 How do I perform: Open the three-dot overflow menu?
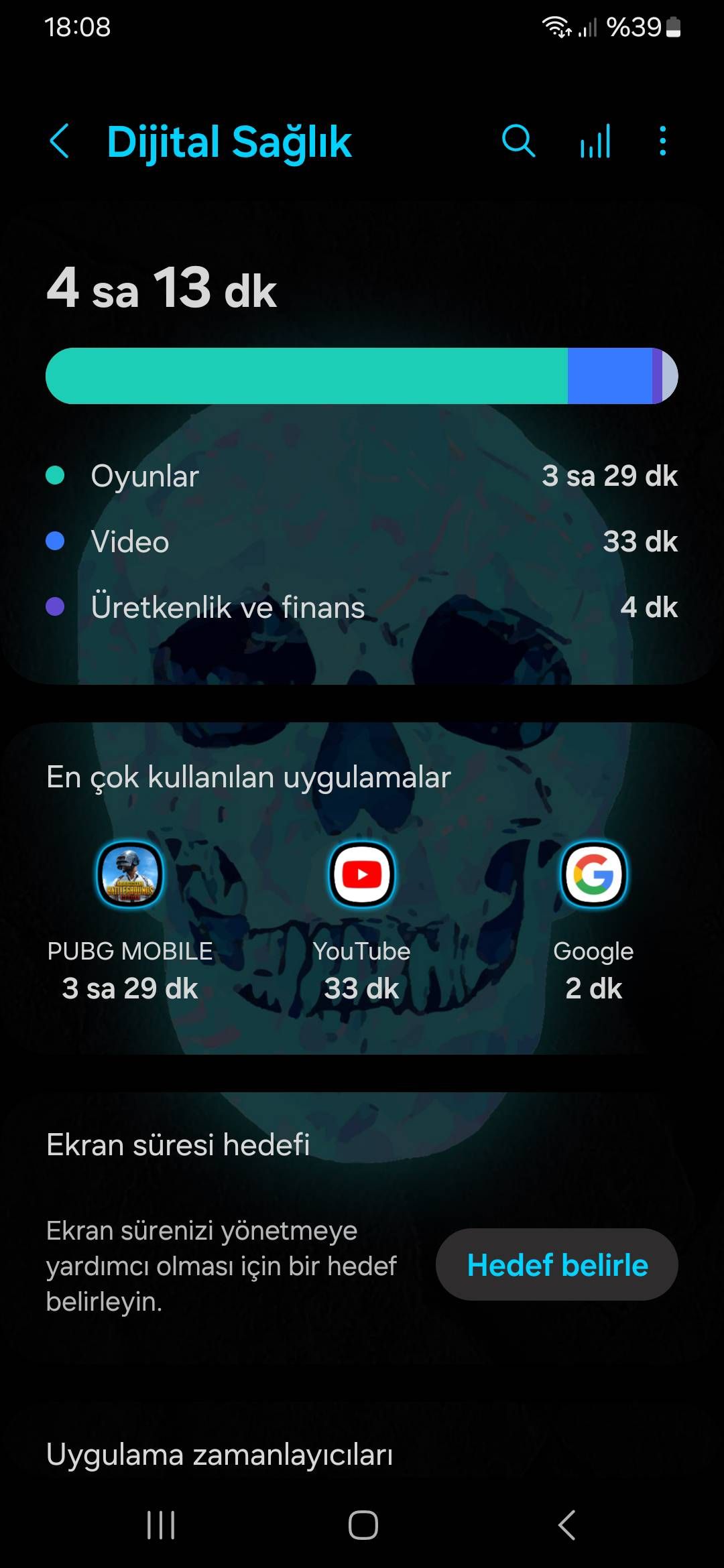click(662, 141)
